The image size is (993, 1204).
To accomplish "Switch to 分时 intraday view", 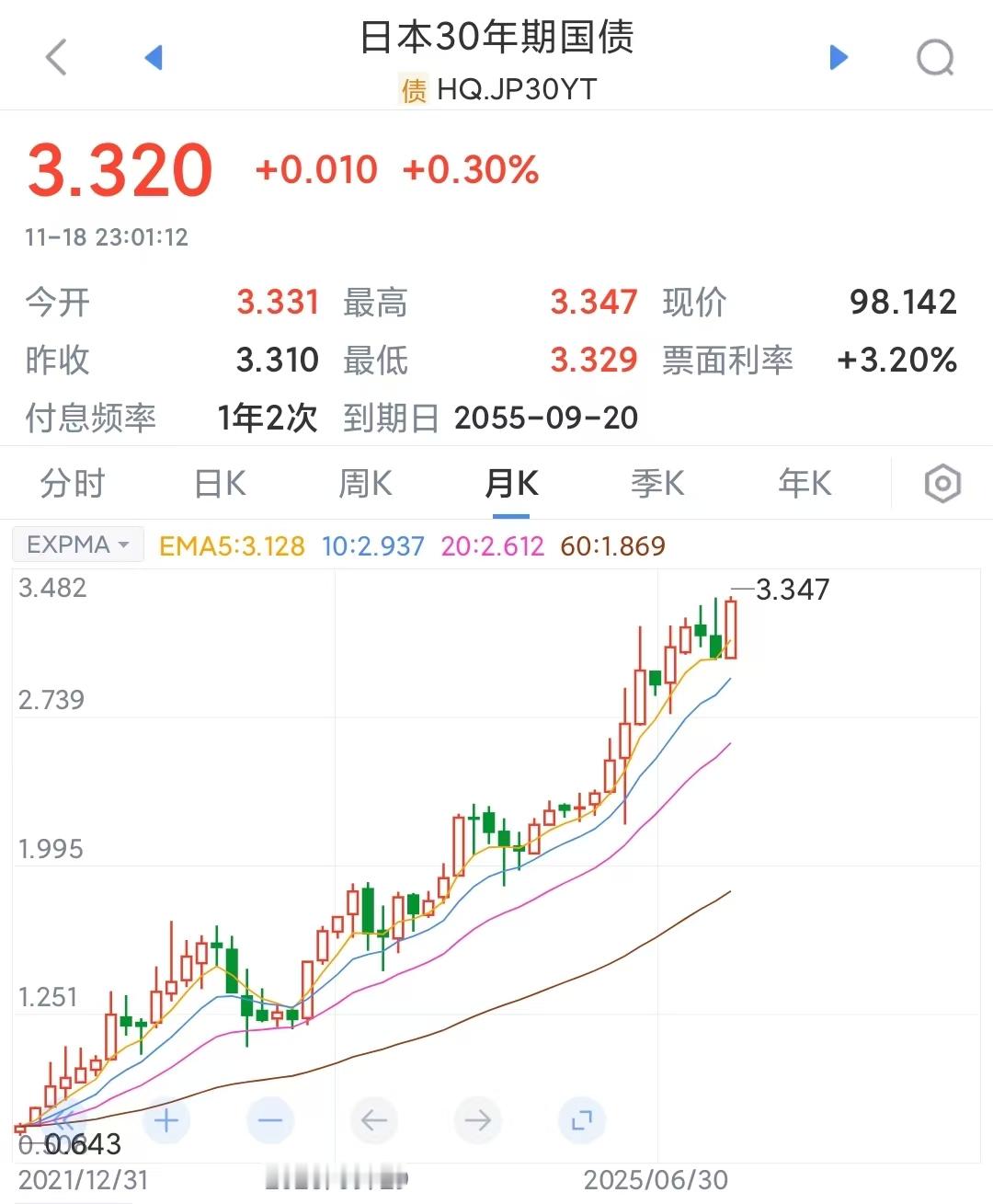I will click(x=72, y=483).
